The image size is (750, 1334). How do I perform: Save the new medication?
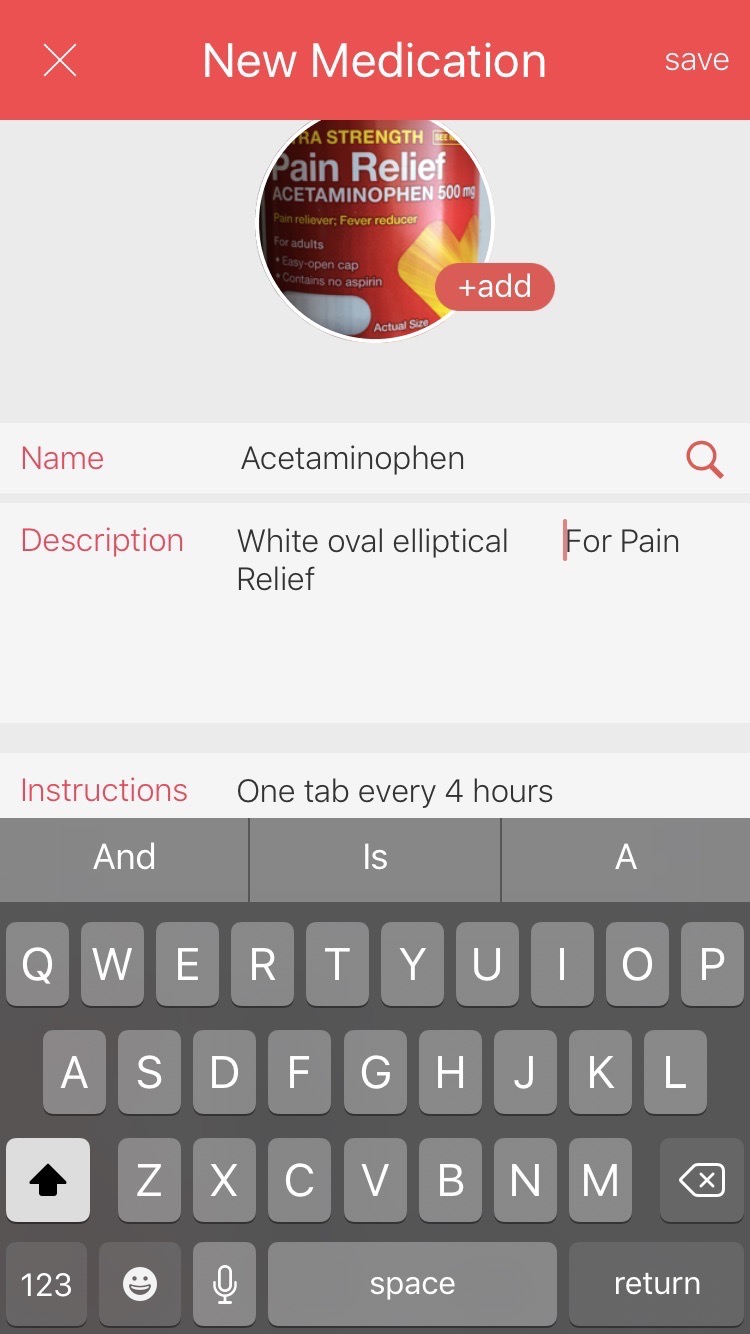point(696,60)
